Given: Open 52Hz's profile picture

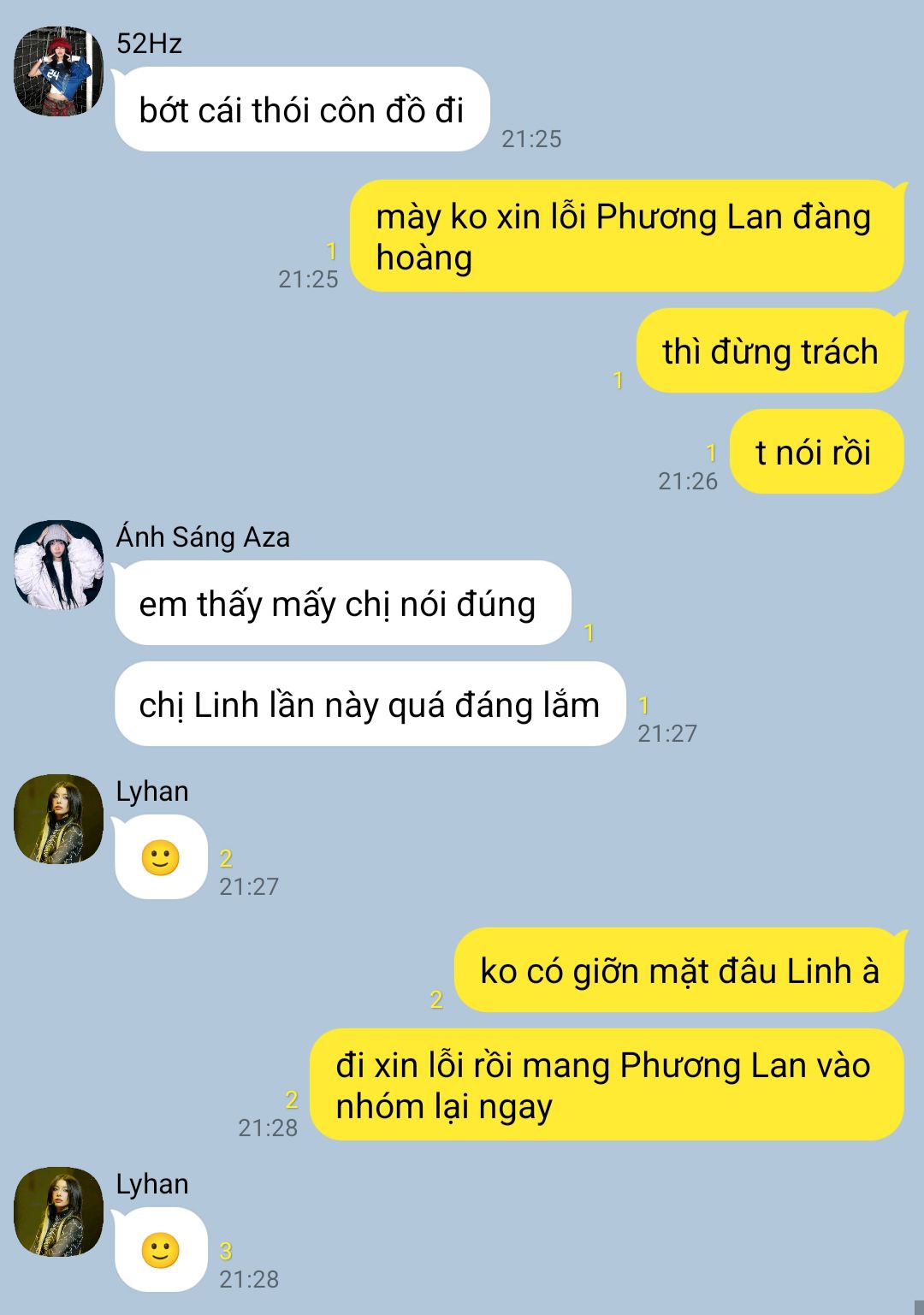Looking at the screenshot, I should coord(58,72).
